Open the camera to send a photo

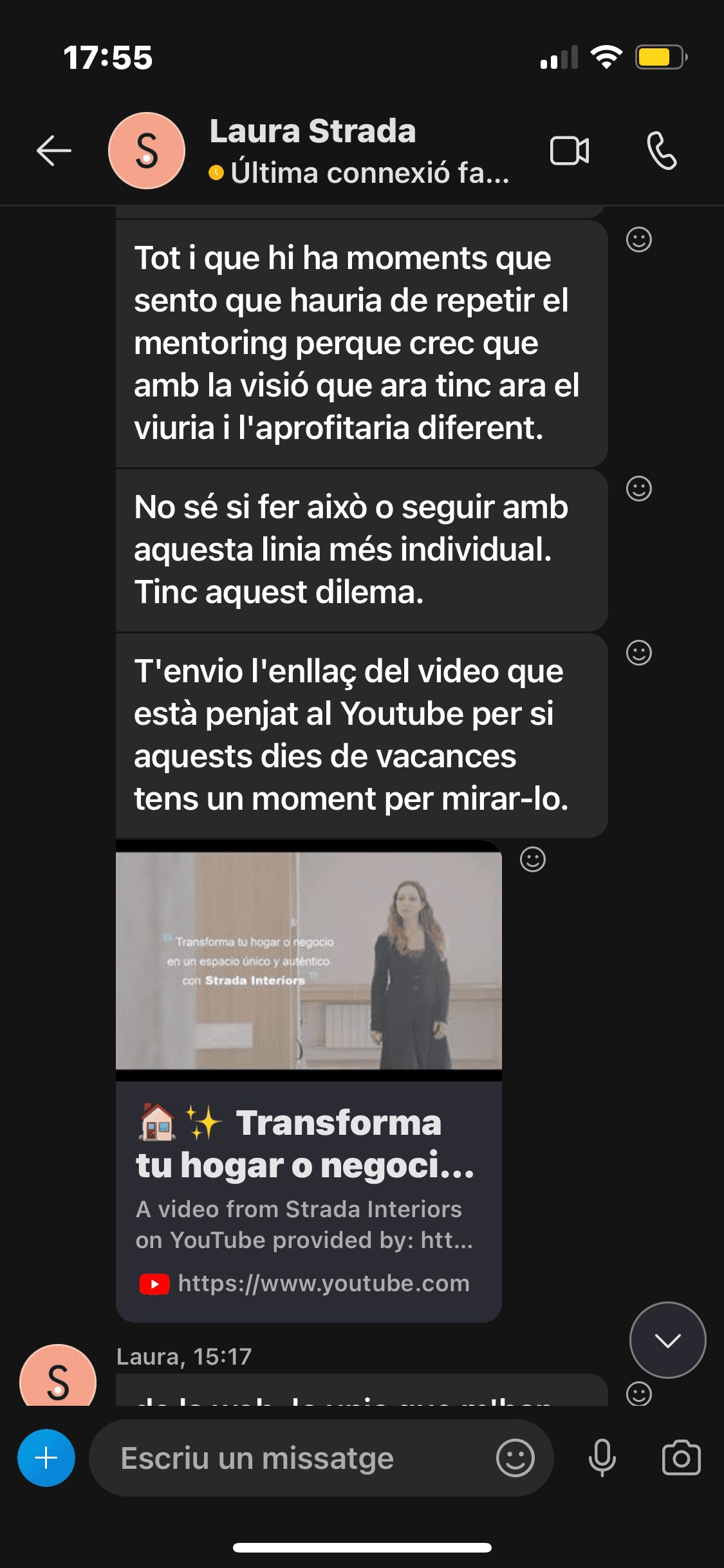(681, 1458)
